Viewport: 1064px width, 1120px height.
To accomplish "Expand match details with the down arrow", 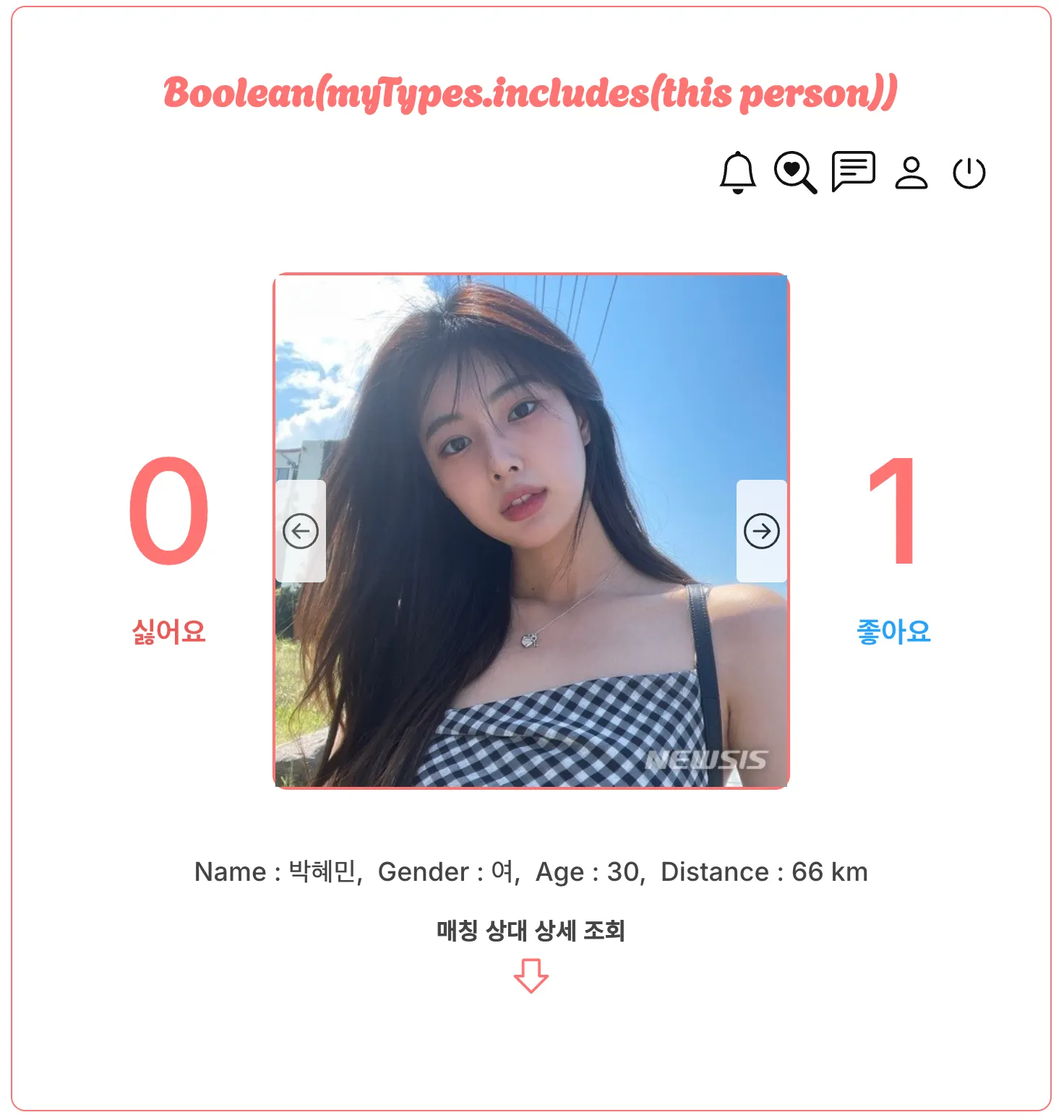I will coord(531,975).
